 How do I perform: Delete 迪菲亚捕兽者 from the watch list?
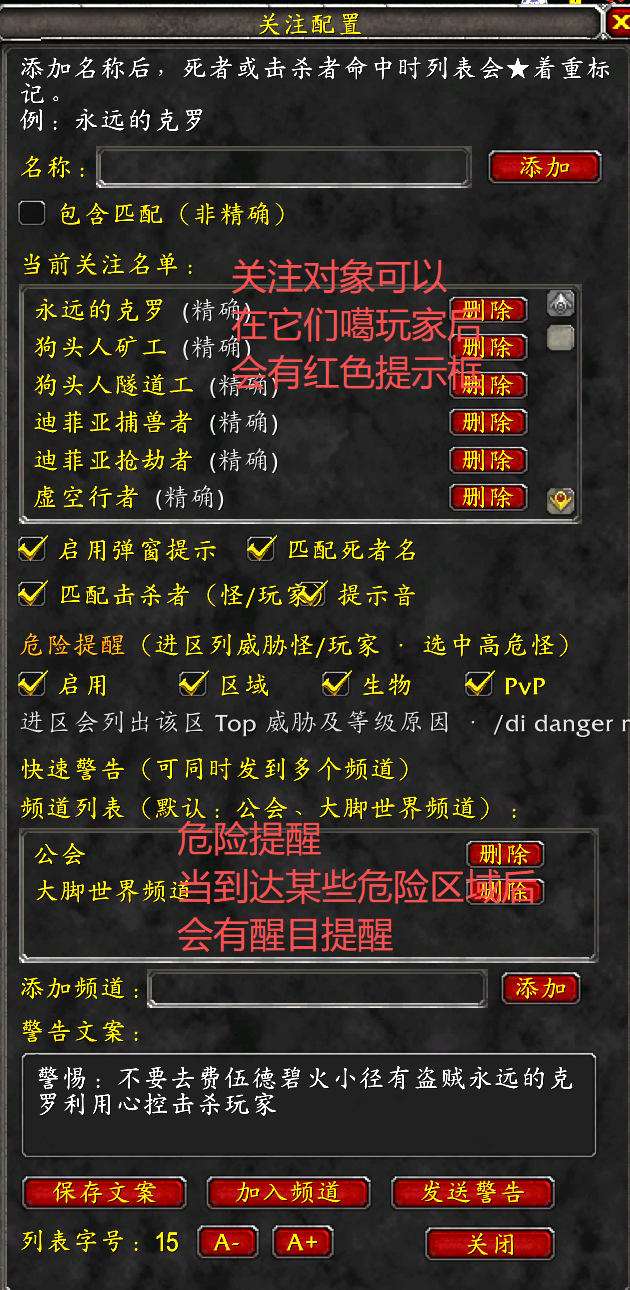tap(488, 422)
